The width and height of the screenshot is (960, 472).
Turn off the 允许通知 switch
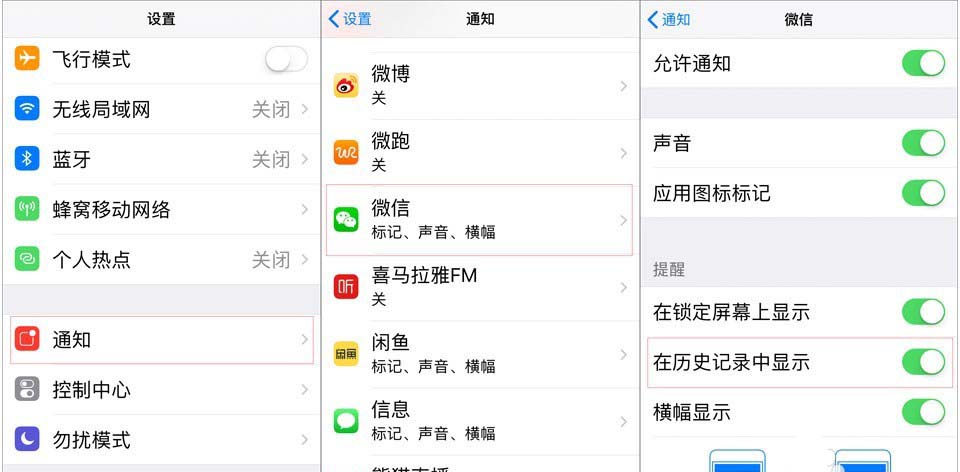coord(922,64)
